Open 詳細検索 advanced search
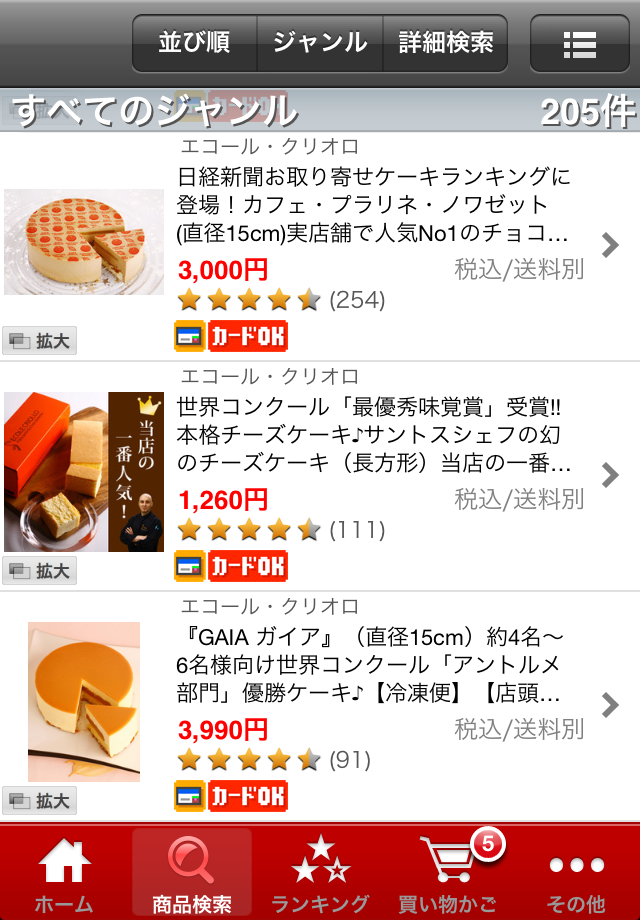Image resolution: width=640 pixels, height=920 pixels. tap(446, 43)
